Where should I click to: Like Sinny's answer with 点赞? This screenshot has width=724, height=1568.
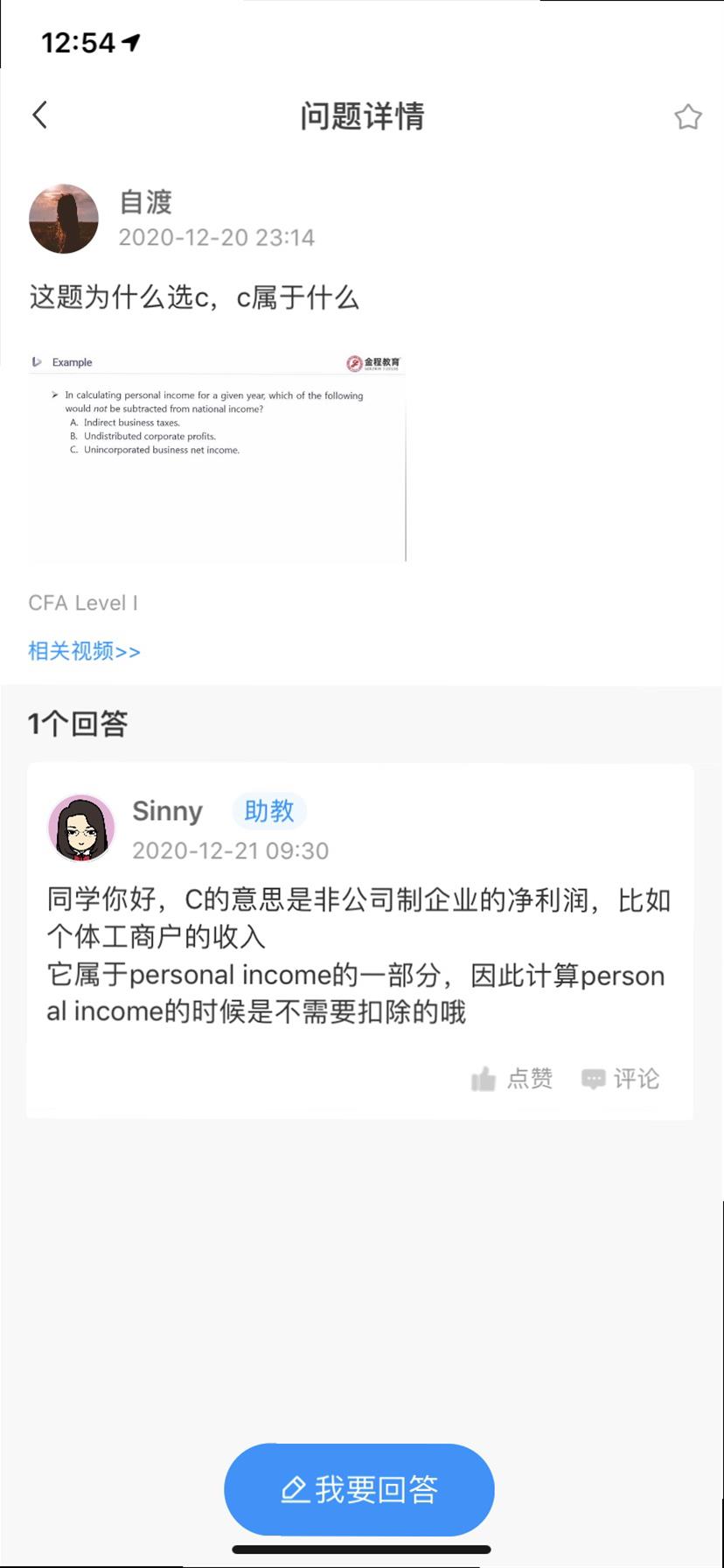click(x=512, y=1079)
